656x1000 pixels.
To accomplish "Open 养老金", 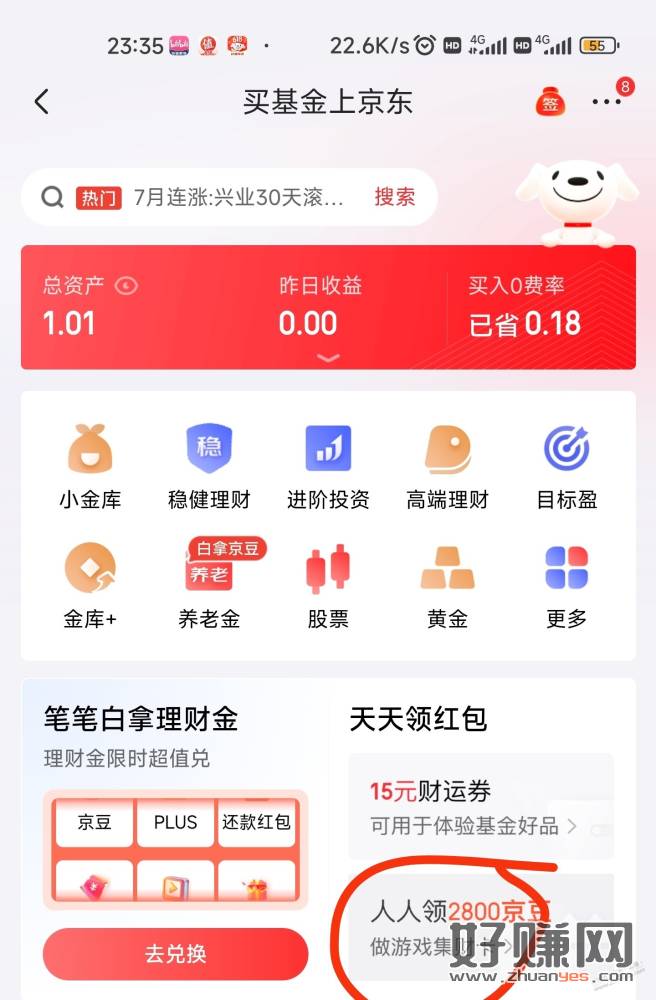I will [x=209, y=585].
